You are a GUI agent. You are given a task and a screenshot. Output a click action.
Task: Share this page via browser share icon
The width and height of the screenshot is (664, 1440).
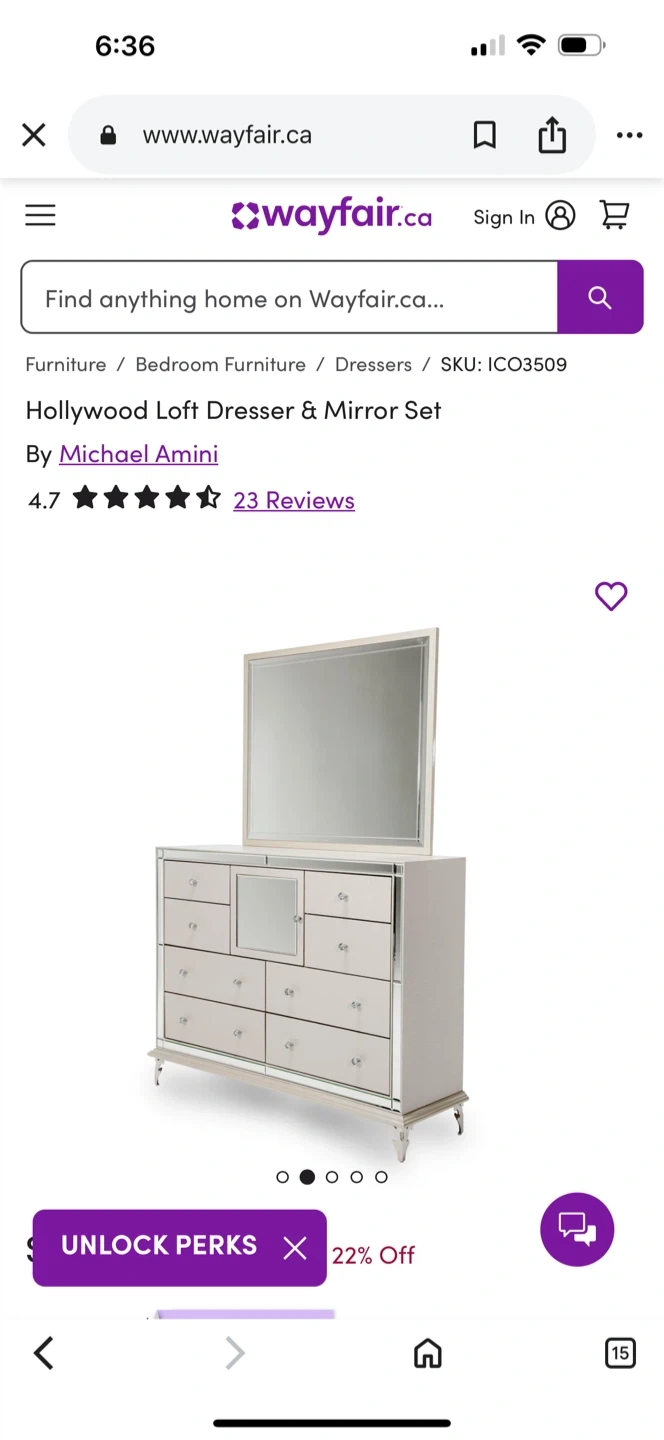click(x=552, y=135)
